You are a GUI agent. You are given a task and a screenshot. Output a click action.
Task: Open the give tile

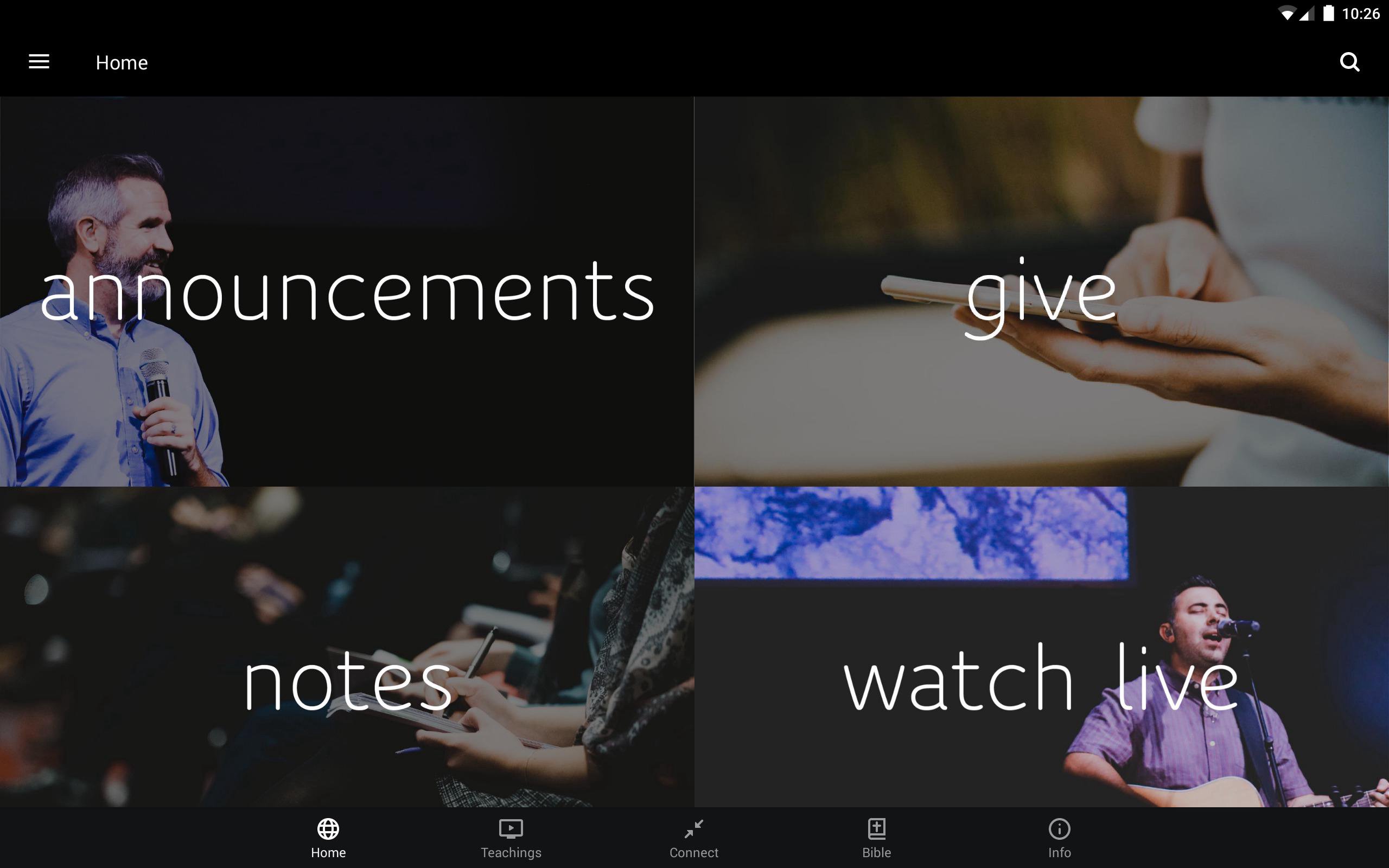1041,292
